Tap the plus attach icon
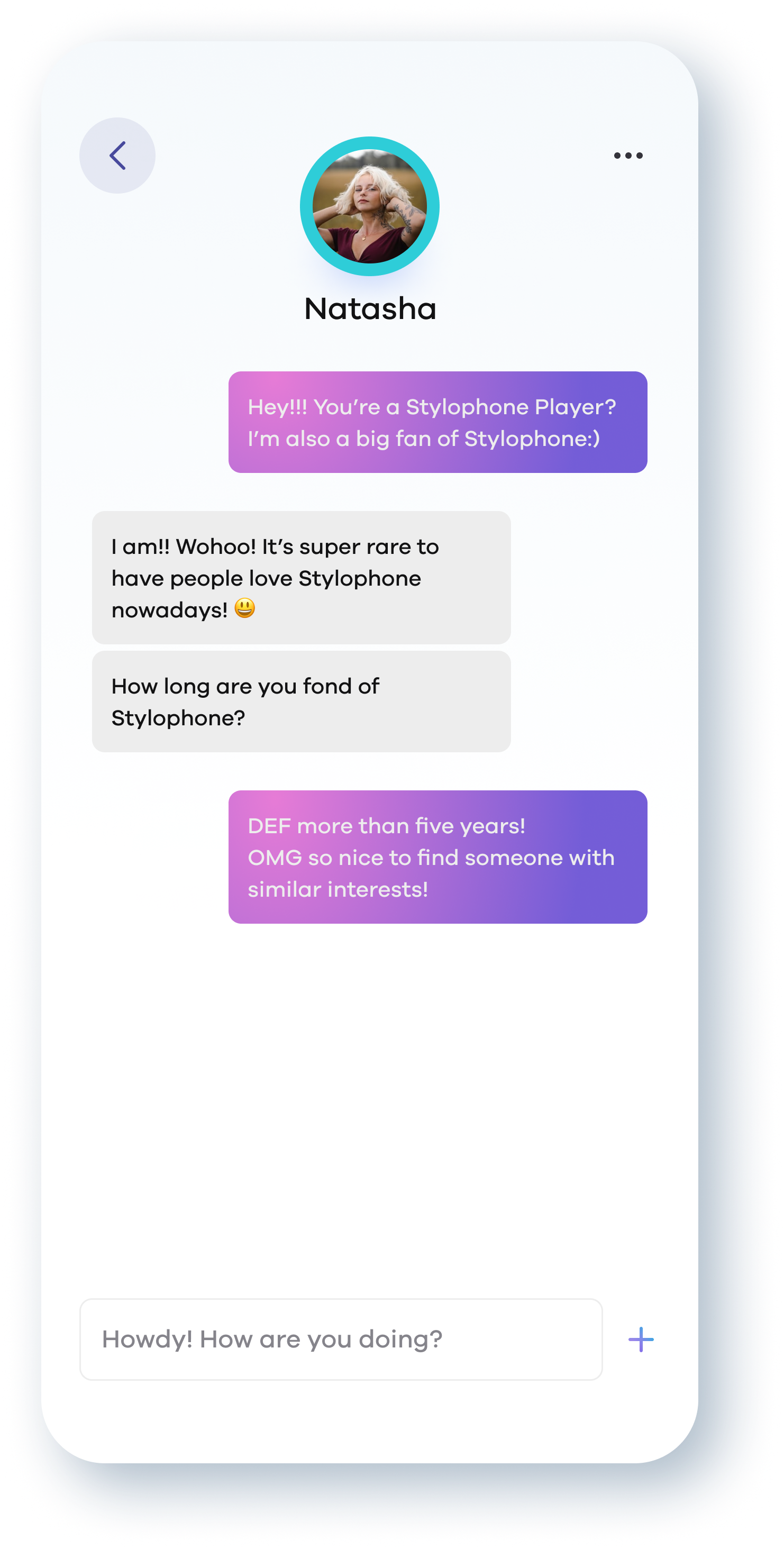This screenshot has width=784, height=1549. tap(640, 1339)
